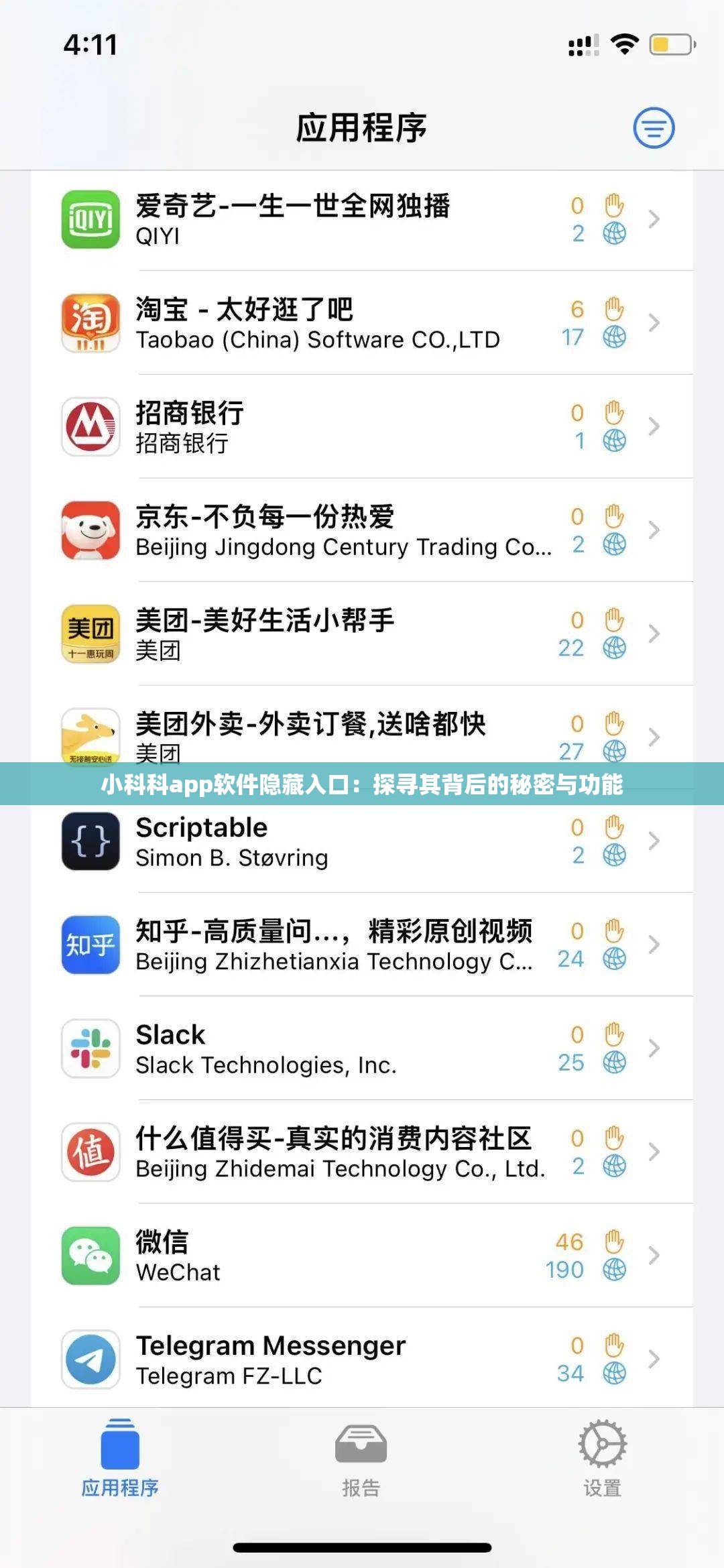Tap the 知乎 app icon
The height and width of the screenshot is (1568, 724).
pyautogui.click(x=92, y=945)
